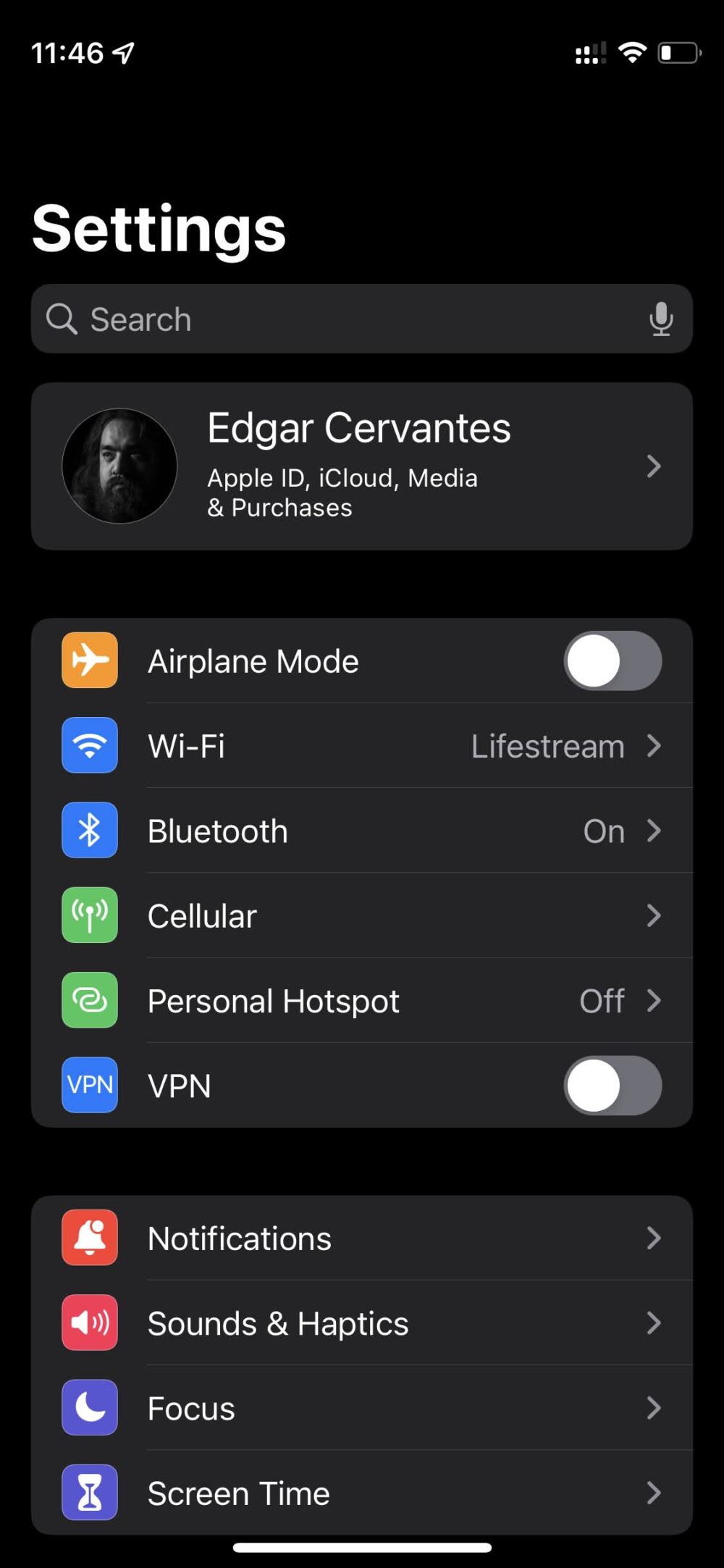
Task: Tap the Screen Time hourglass icon
Action: tap(89, 1493)
